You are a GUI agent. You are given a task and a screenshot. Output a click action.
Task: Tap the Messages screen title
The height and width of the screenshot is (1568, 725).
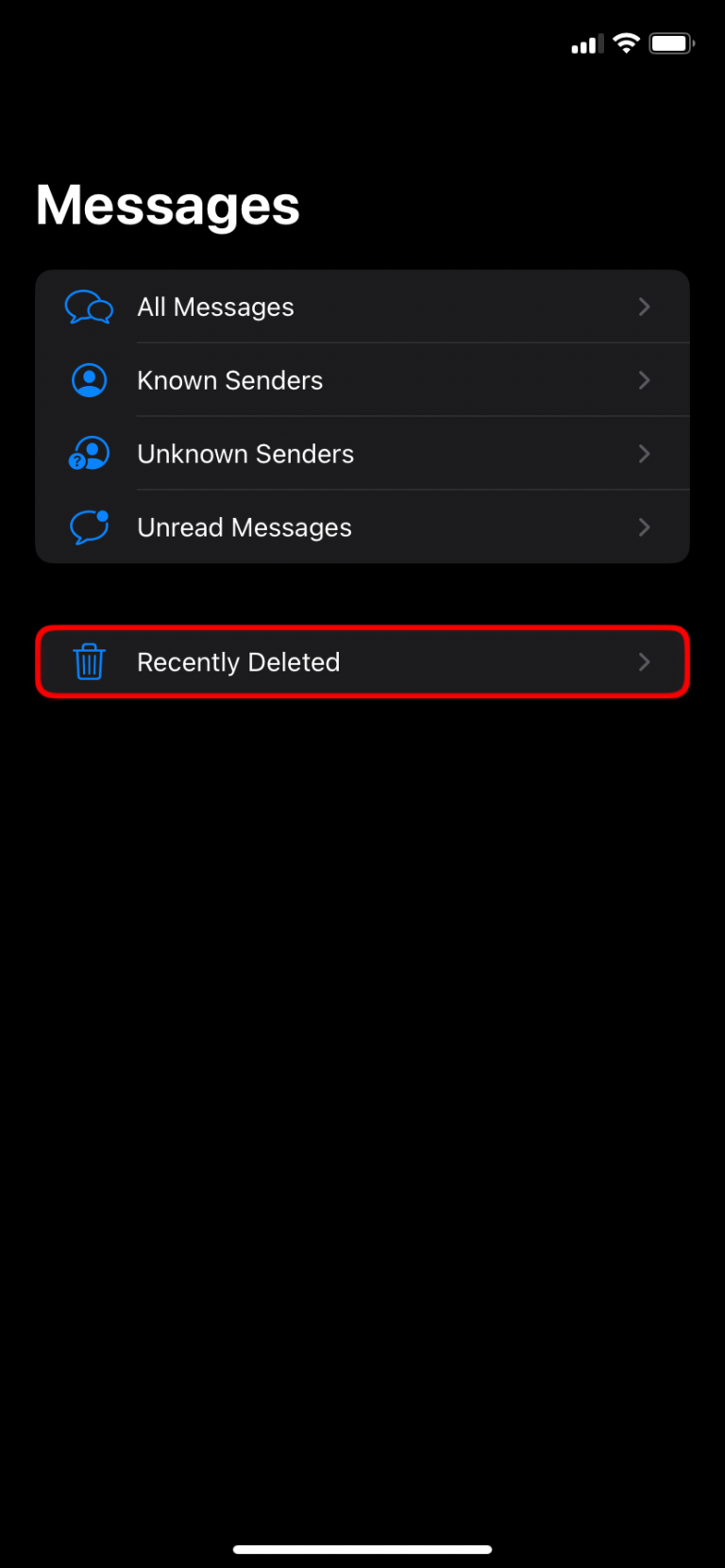point(166,204)
